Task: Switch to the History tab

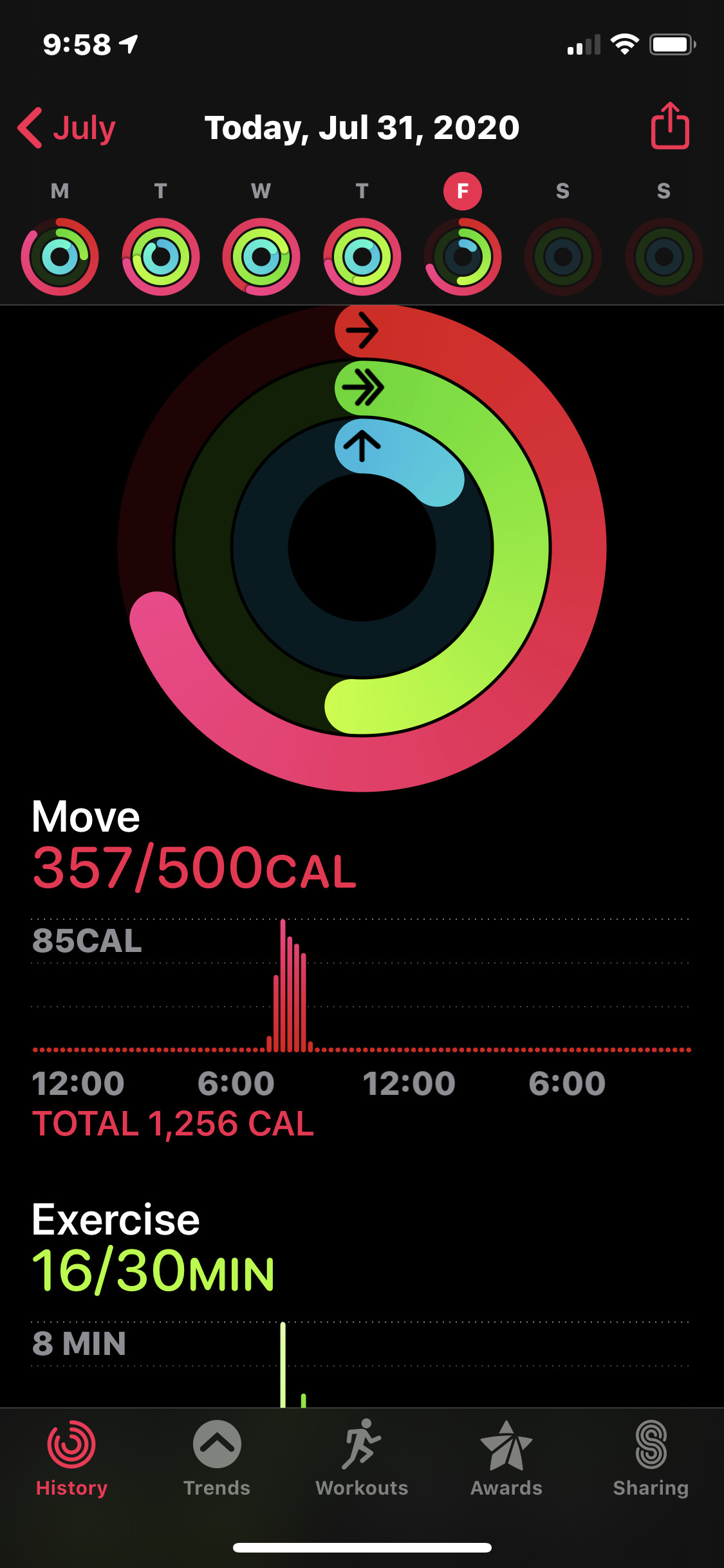Action: click(71, 1458)
